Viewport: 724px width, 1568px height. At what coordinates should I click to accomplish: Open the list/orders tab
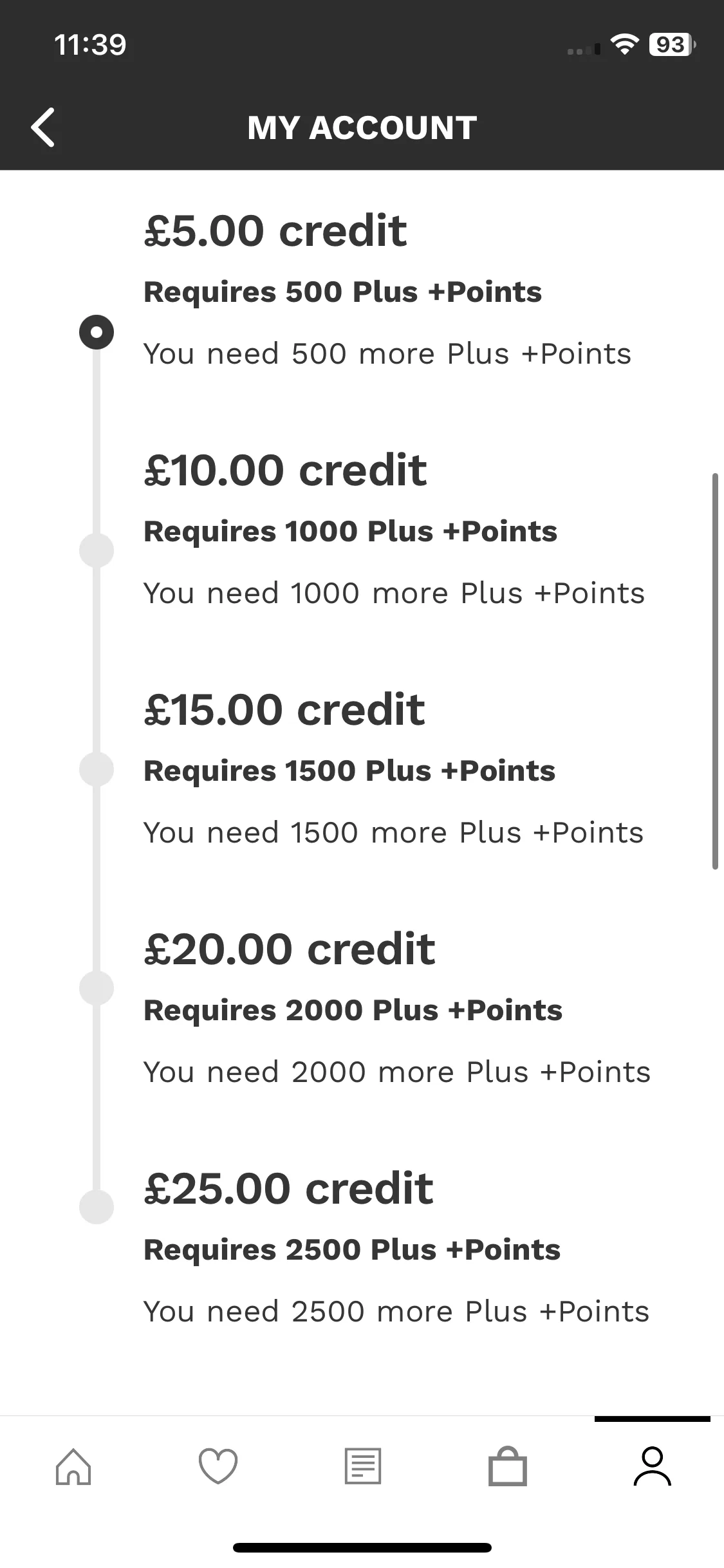tap(363, 1466)
